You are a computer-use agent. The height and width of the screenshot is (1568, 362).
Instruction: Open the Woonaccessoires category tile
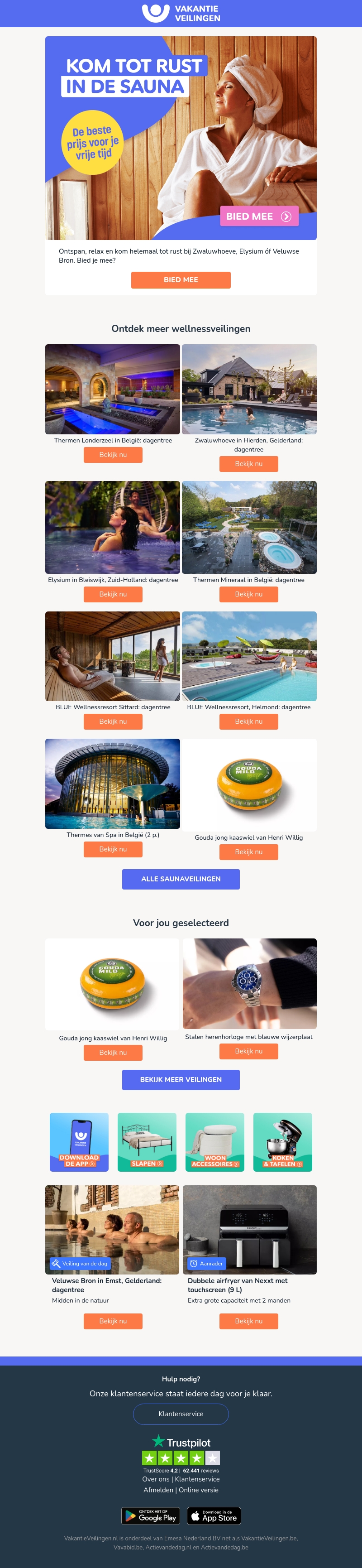(x=215, y=1142)
